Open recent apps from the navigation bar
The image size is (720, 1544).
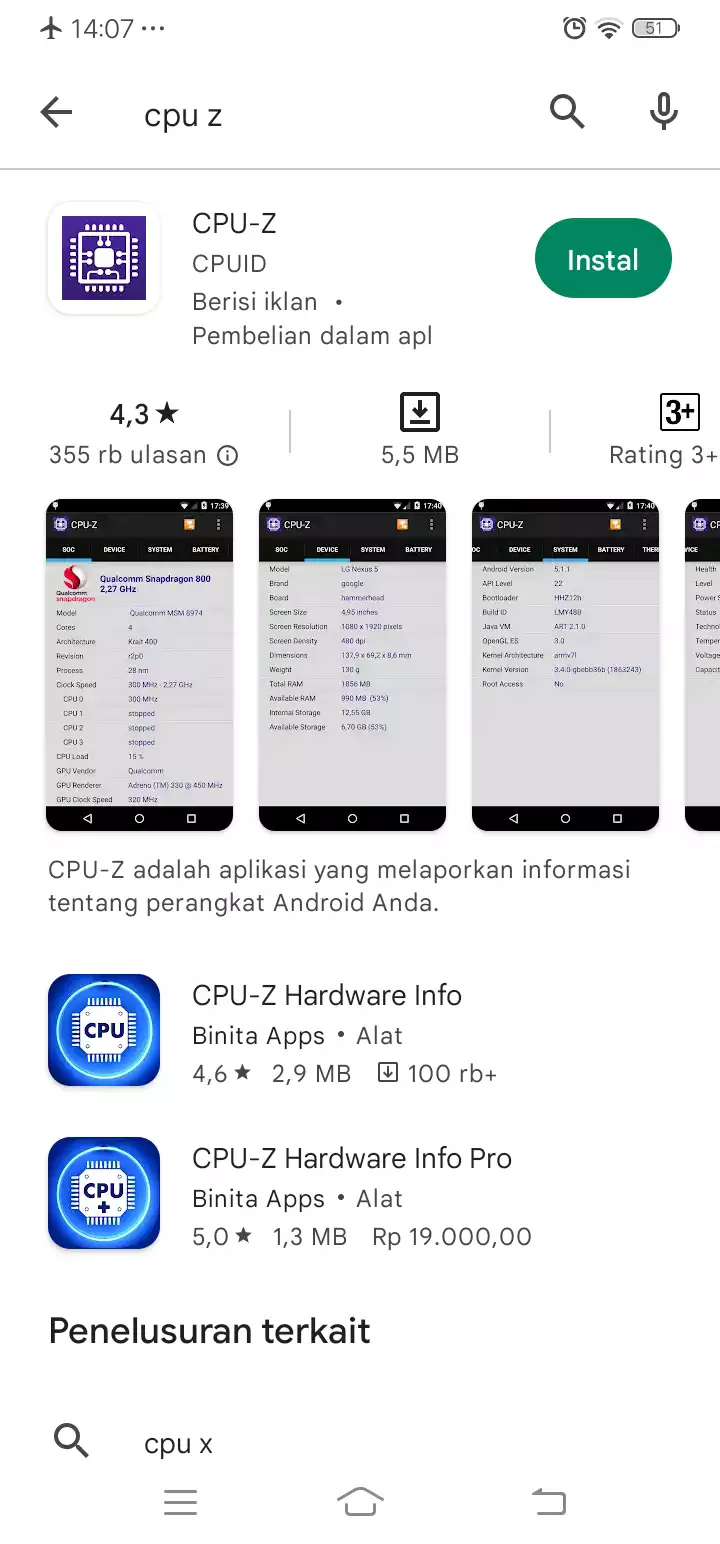click(x=181, y=1501)
